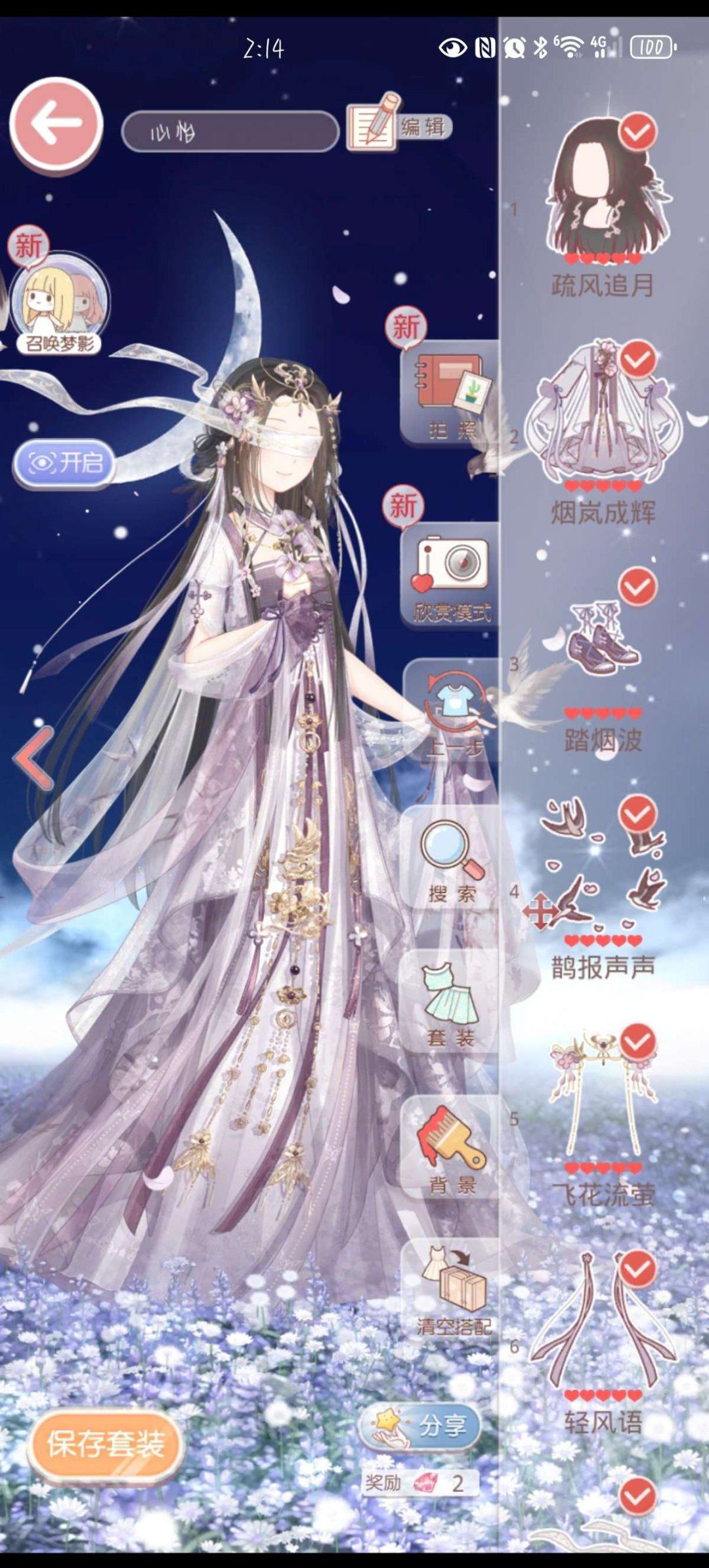Expand the red left chevron panel
This screenshot has height=1568, width=709.
click(x=33, y=757)
